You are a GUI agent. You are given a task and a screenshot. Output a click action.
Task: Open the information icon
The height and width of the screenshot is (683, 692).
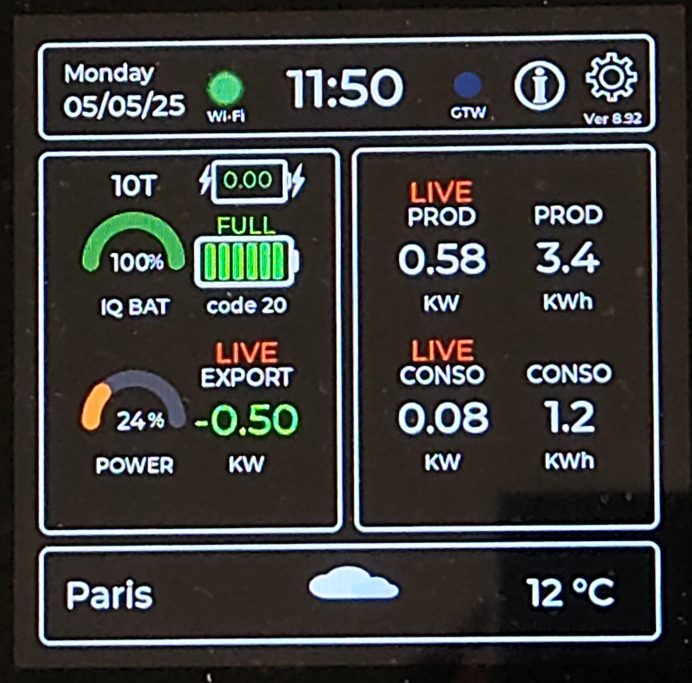(539, 87)
